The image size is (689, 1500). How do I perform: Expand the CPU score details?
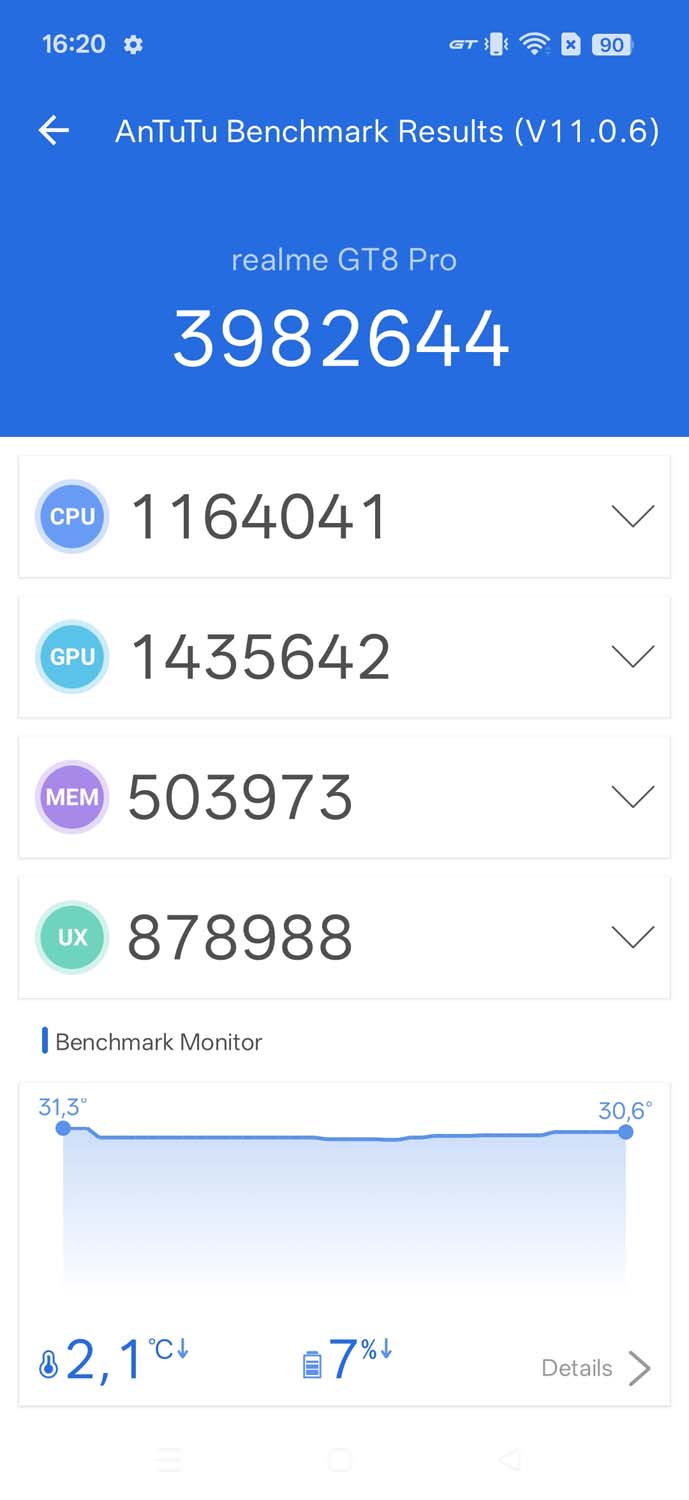[632, 516]
